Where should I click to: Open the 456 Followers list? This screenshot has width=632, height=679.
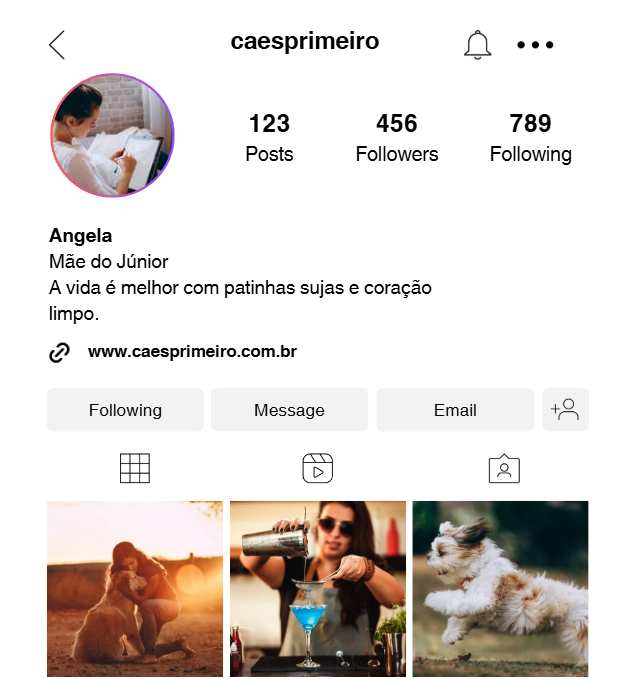click(x=397, y=138)
